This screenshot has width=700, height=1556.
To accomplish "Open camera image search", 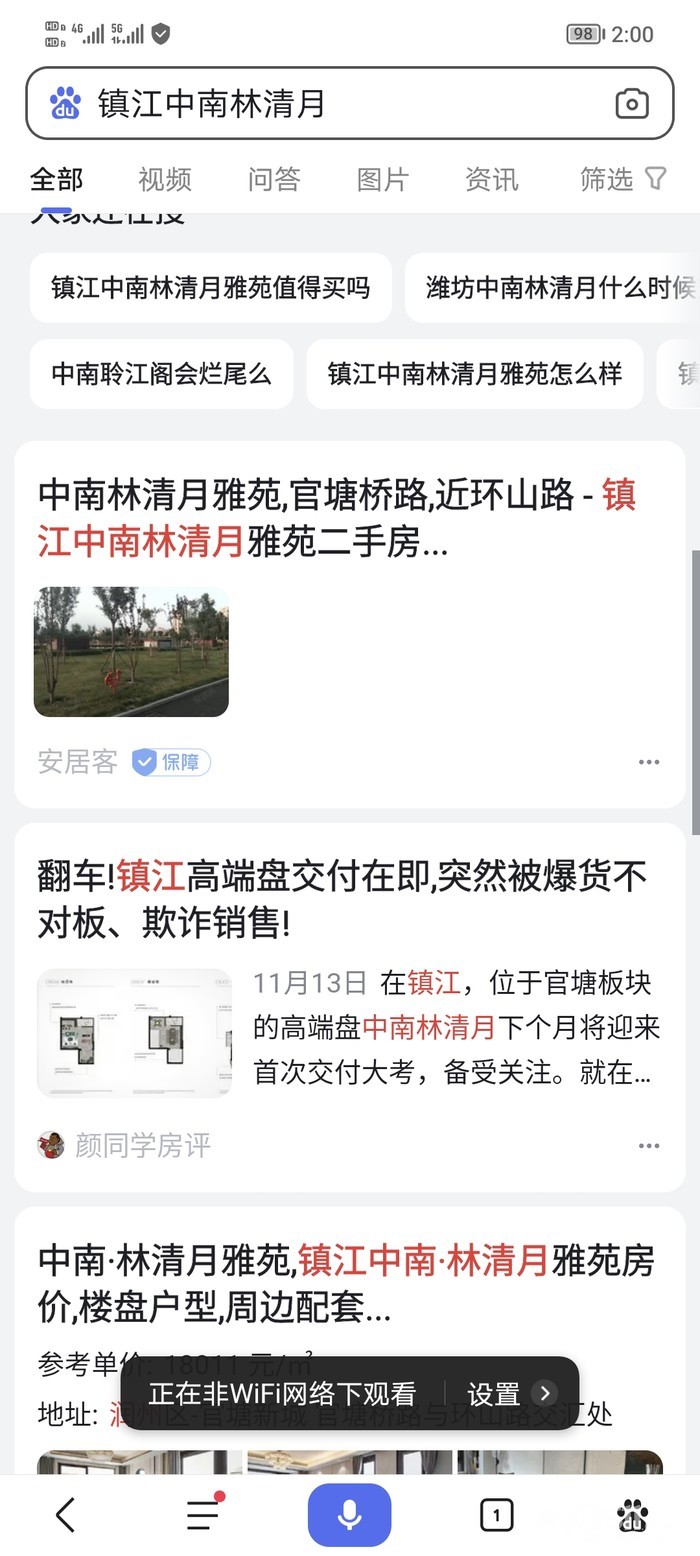I will click(x=631, y=103).
